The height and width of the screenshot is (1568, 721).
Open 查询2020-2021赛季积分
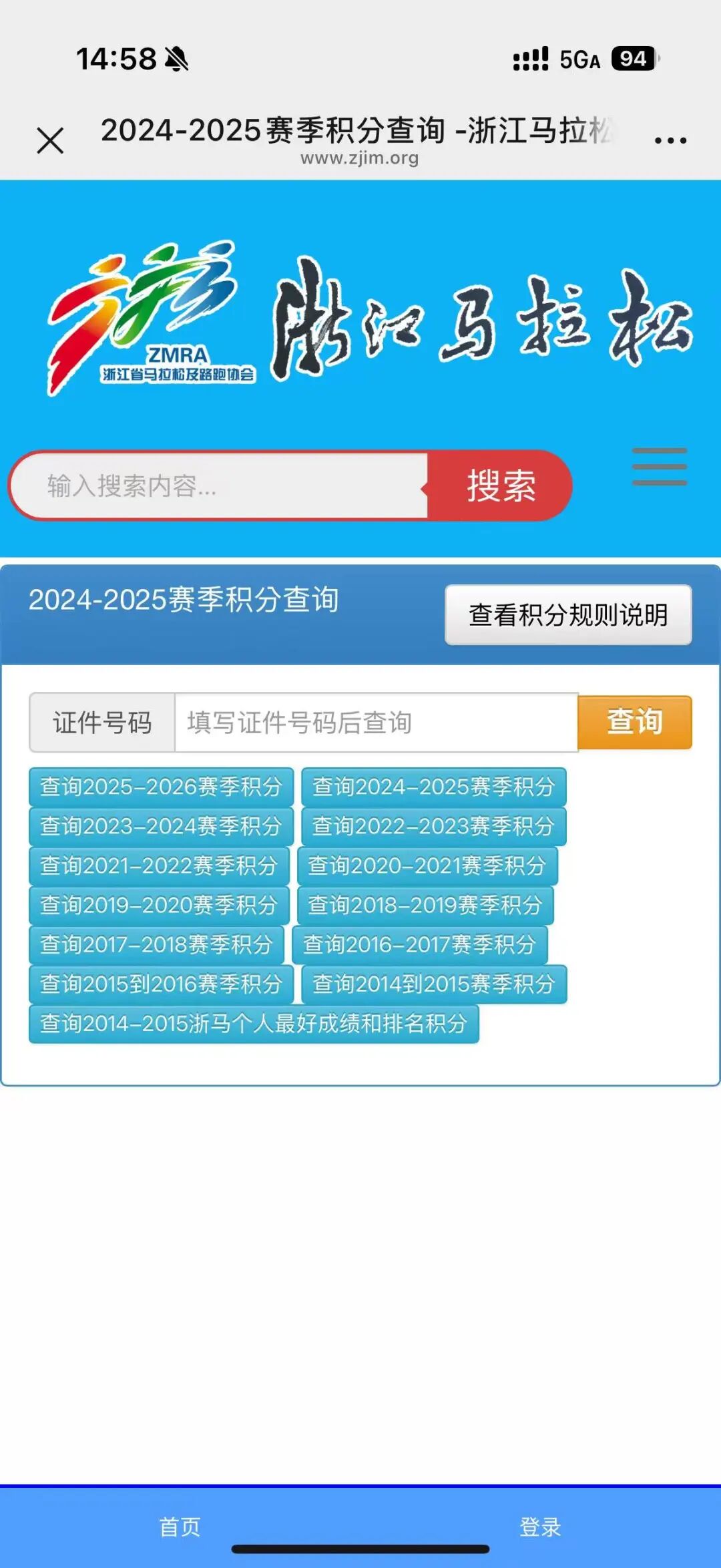[x=427, y=865]
